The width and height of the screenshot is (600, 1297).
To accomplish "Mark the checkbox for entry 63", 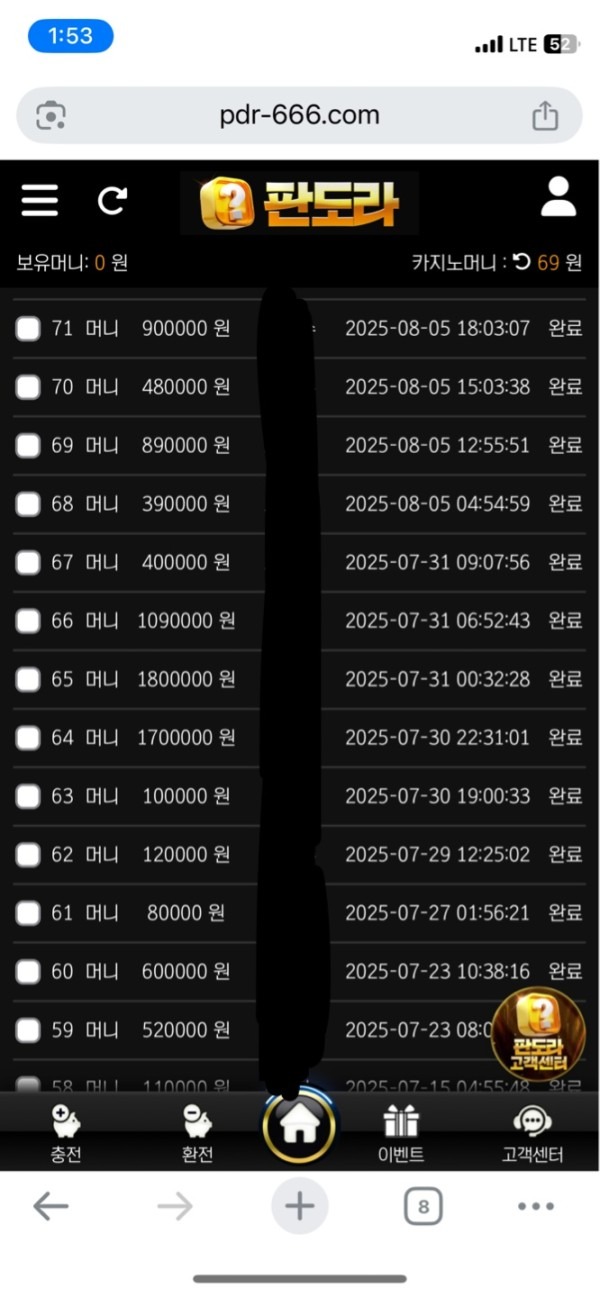I will click(x=28, y=796).
